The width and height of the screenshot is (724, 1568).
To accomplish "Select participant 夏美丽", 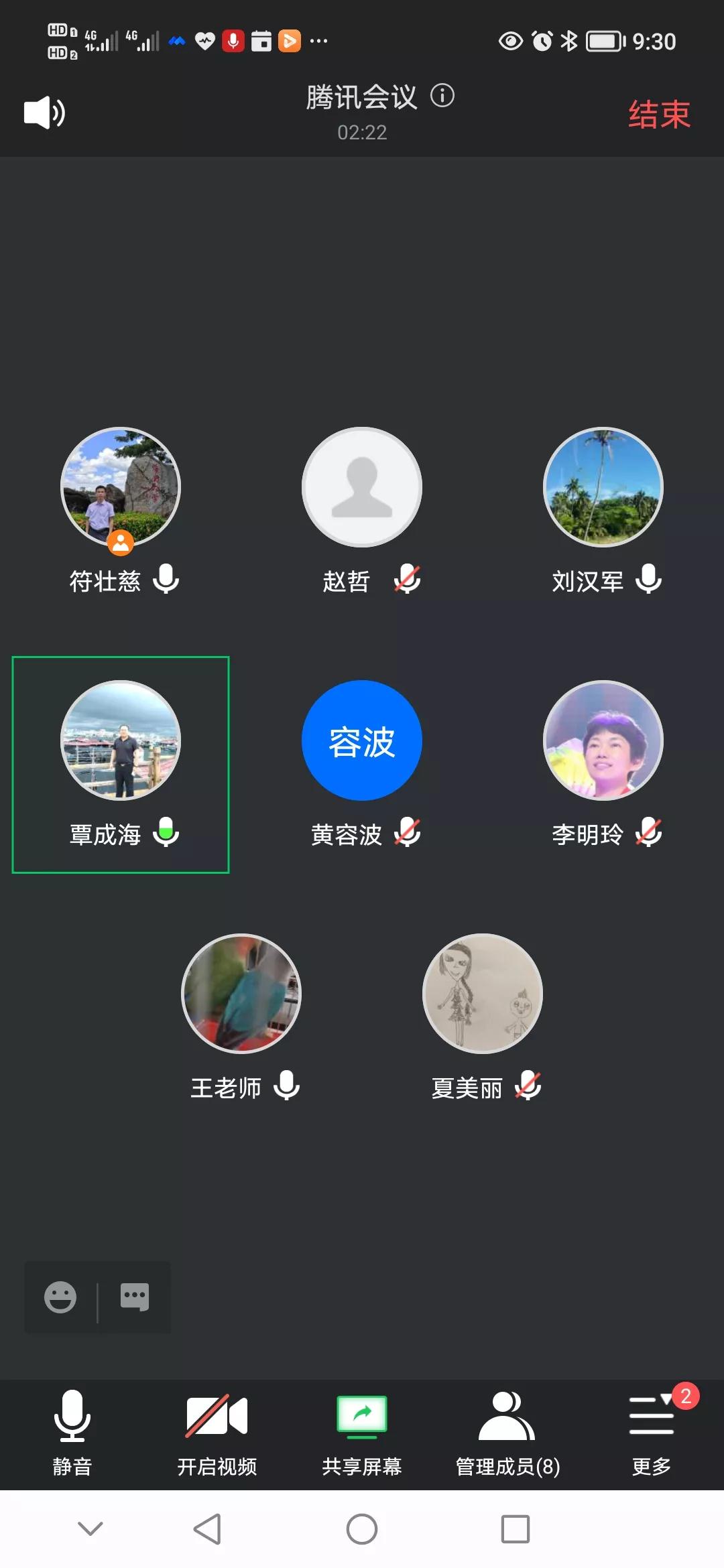I will click(483, 994).
